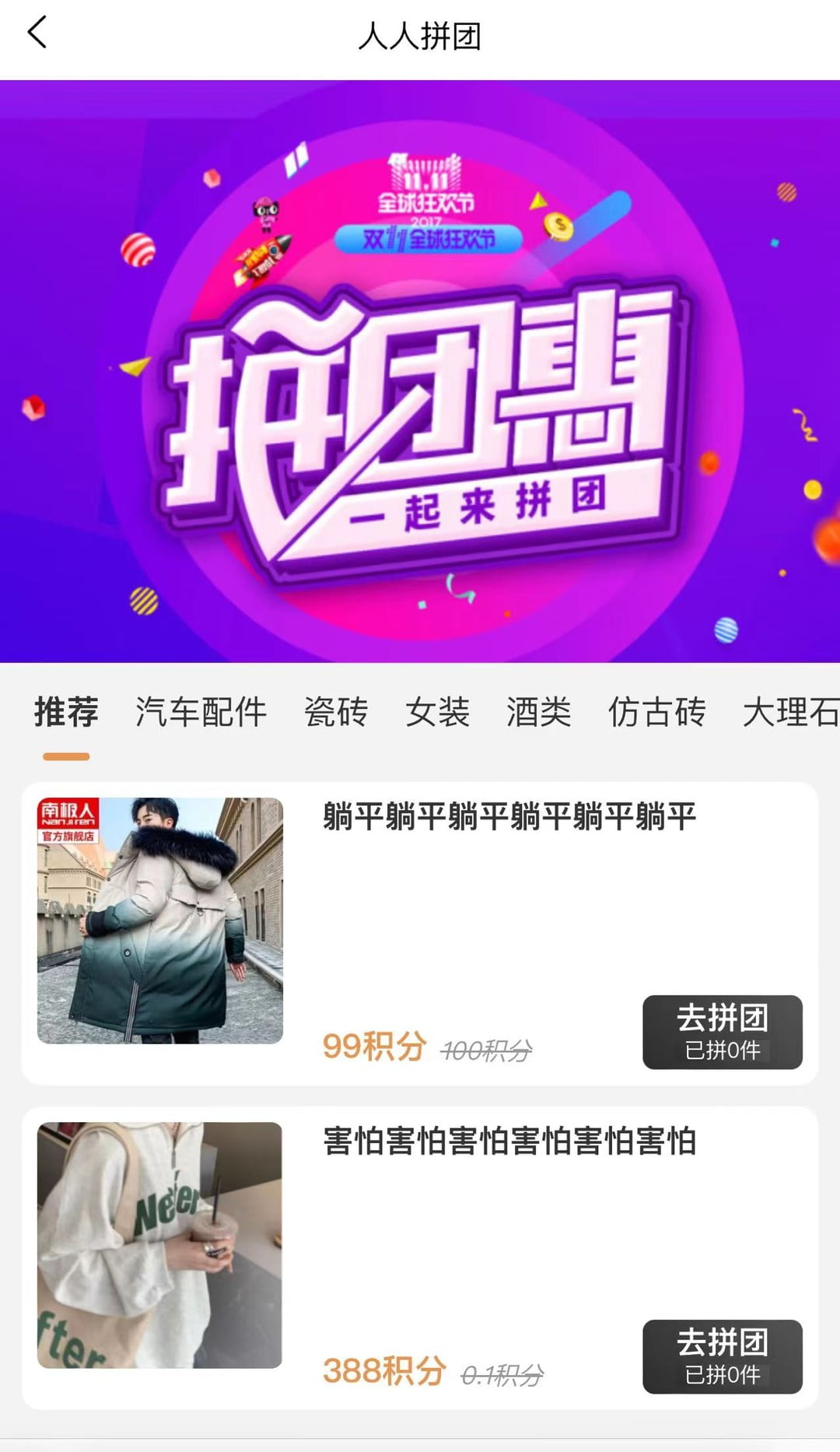Image resolution: width=840 pixels, height=1452 pixels.
Task: Go back using the top-left arrow
Action: point(37,33)
